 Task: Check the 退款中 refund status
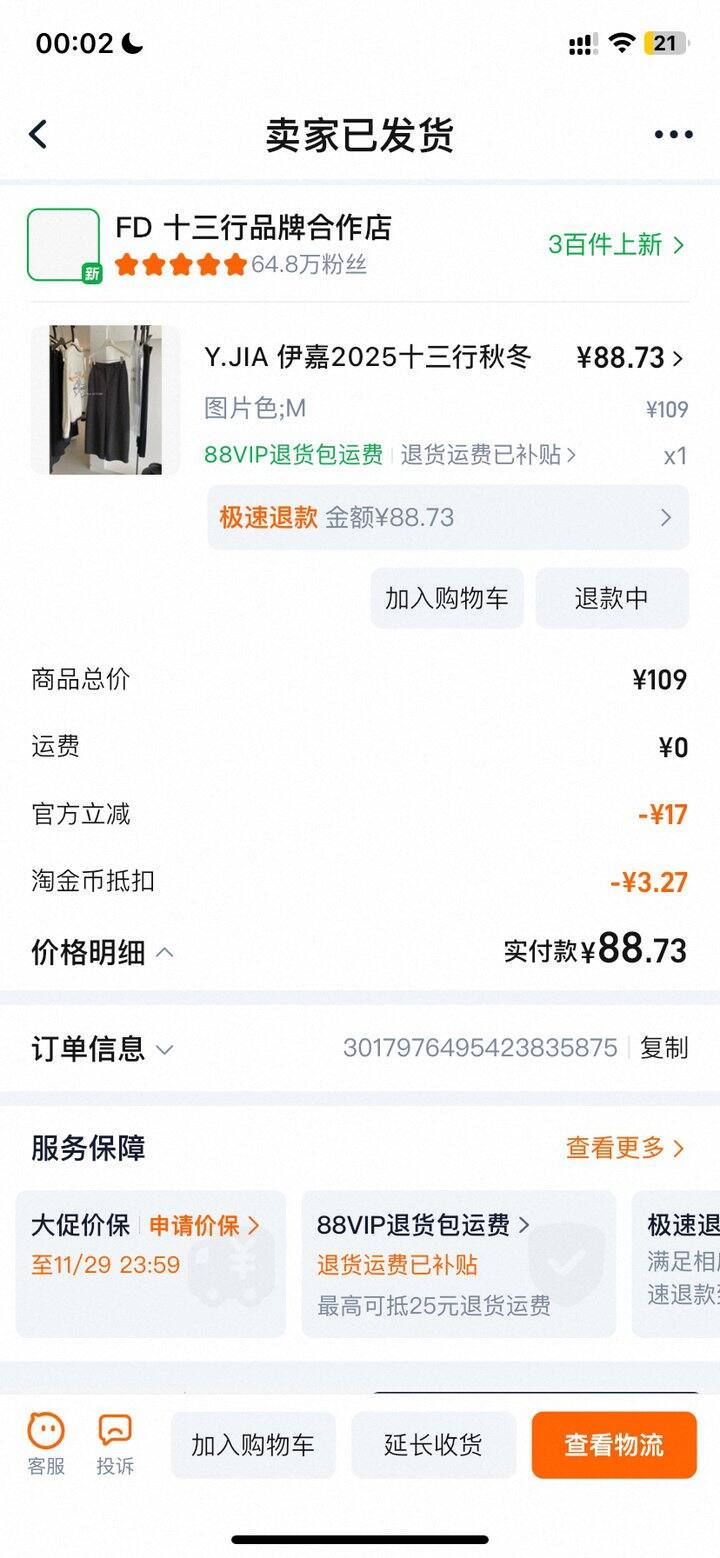(x=611, y=598)
